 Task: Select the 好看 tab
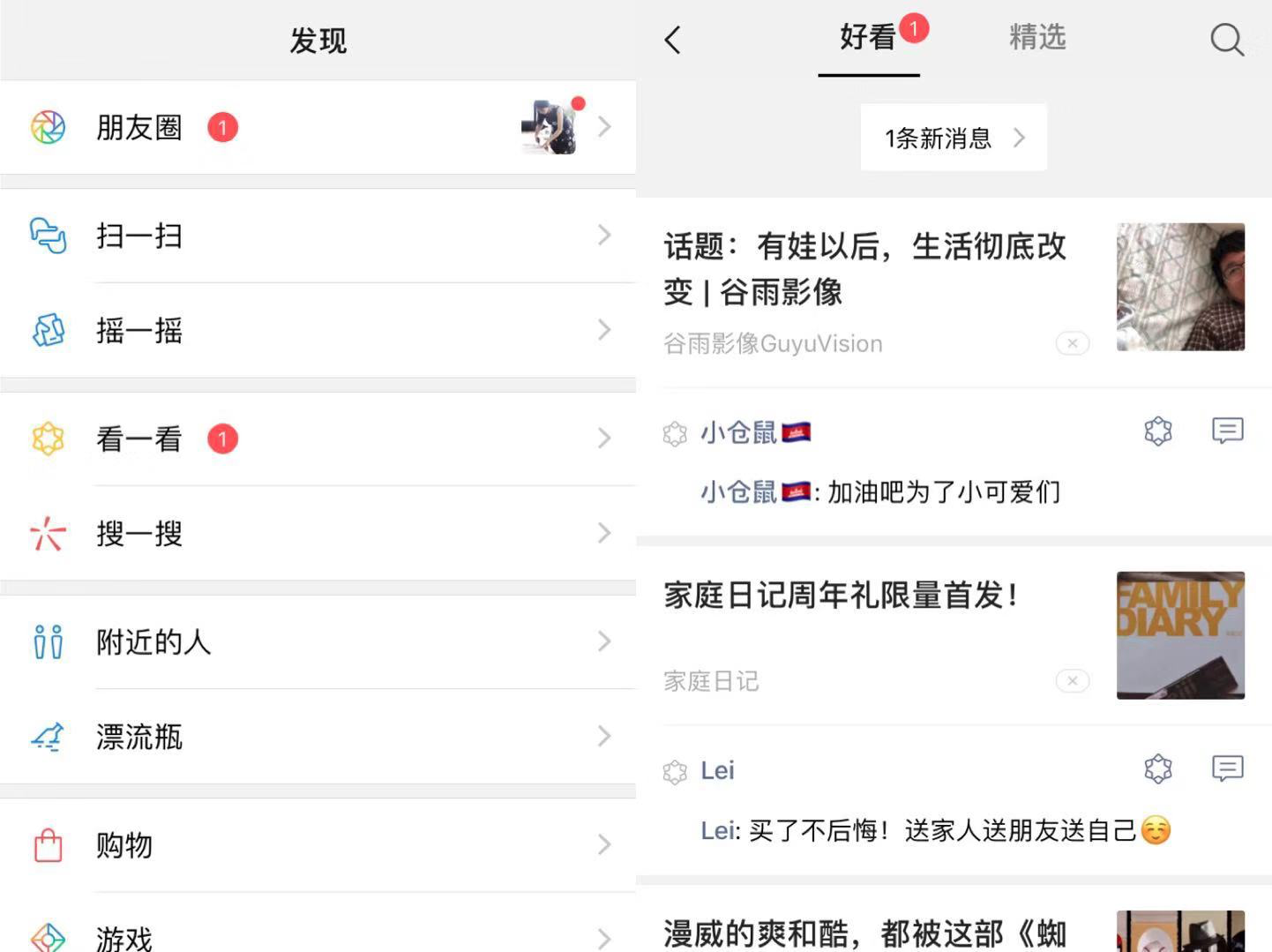point(868,38)
